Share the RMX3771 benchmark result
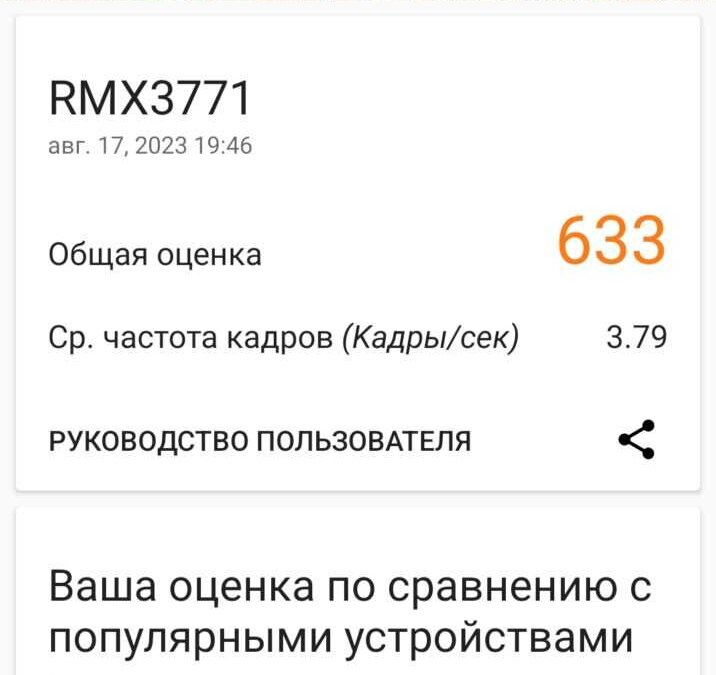Image resolution: width=716 pixels, height=675 pixels. click(x=636, y=440)
